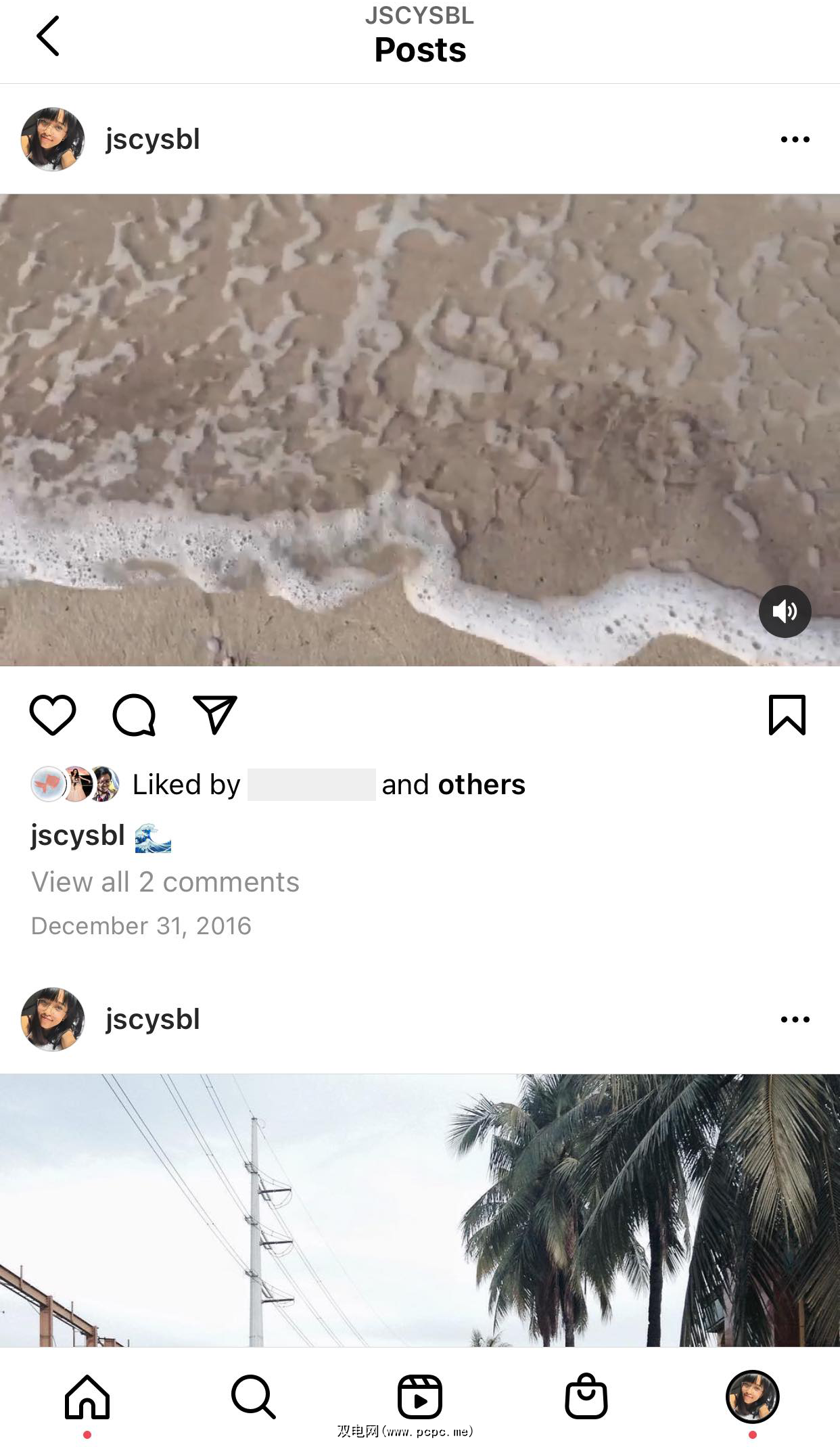Screen dimensions: 840x1447
Task: Open options menu for the beach wave post
Action: pos(795,139)
